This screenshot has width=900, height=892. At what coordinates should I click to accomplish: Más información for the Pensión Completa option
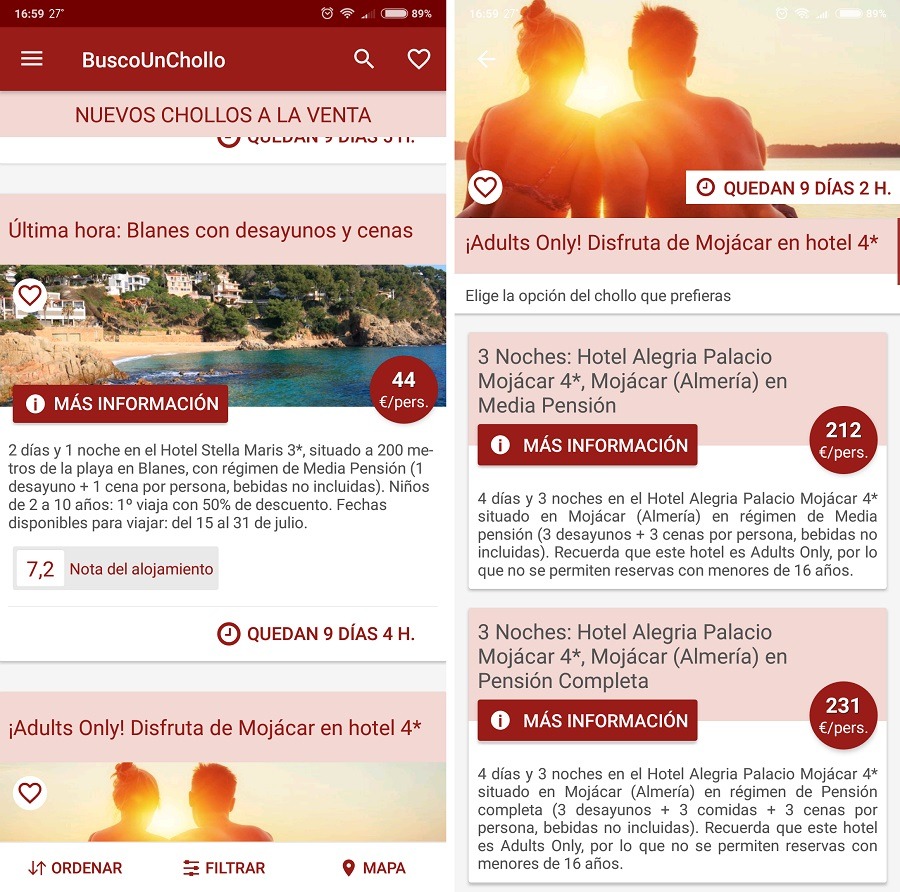tap(587, 721)
